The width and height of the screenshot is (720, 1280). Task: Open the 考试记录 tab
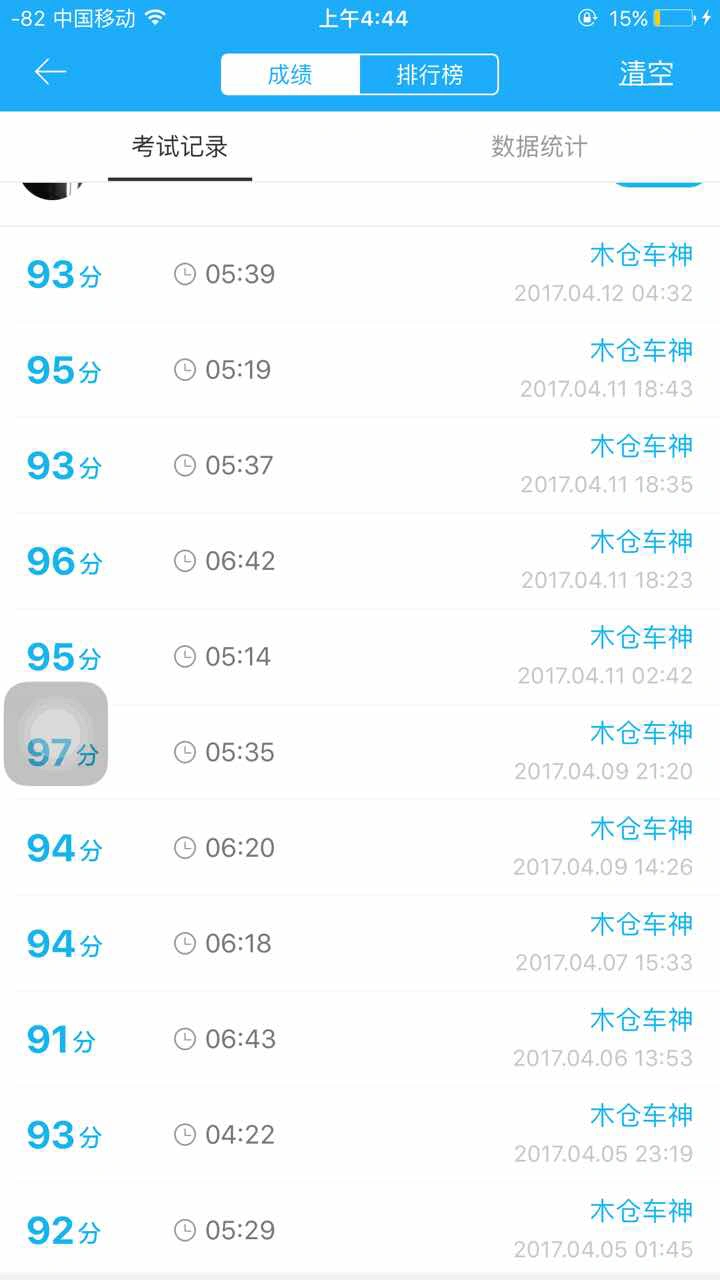180,147
